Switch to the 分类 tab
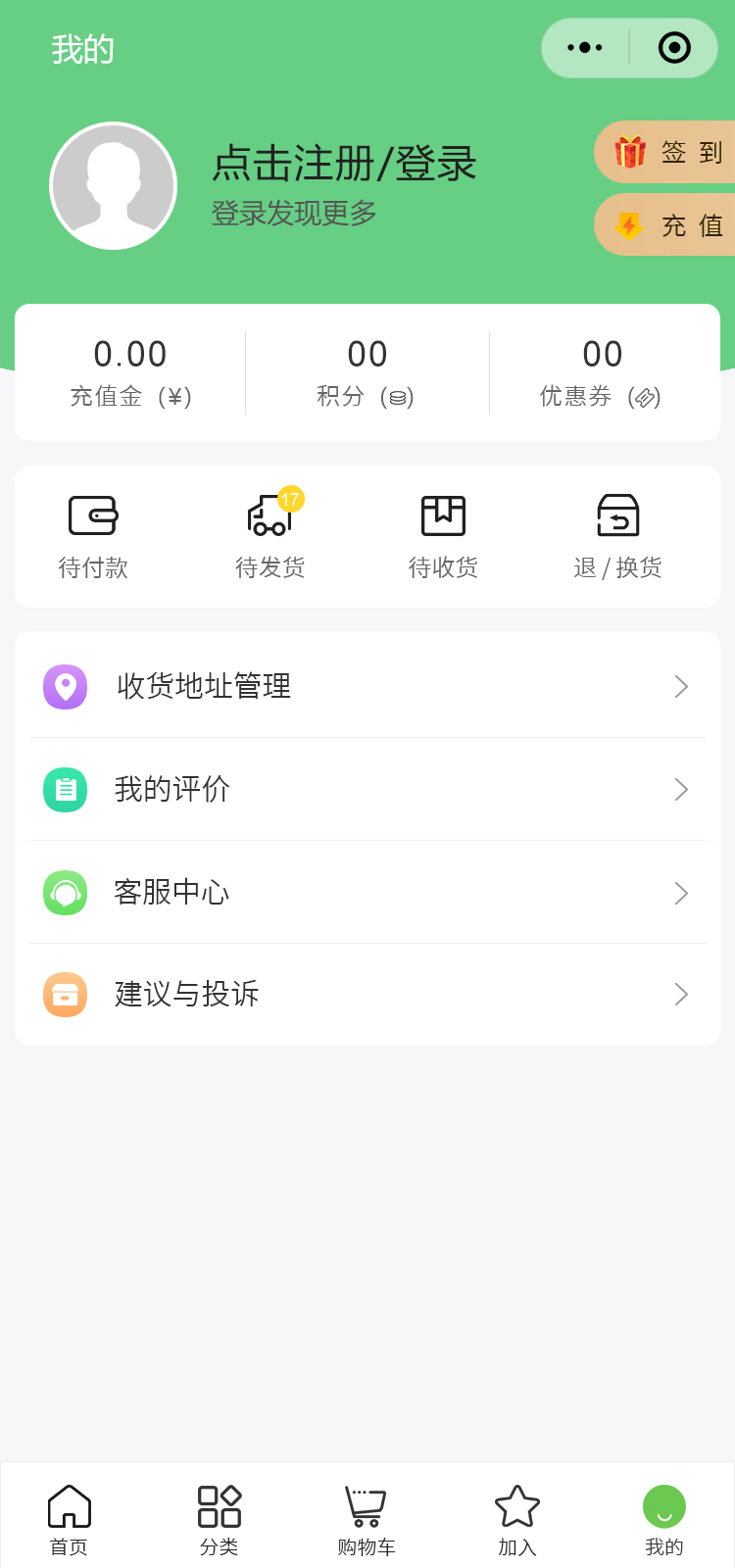735x1568 pixels. pos(220,1519)
